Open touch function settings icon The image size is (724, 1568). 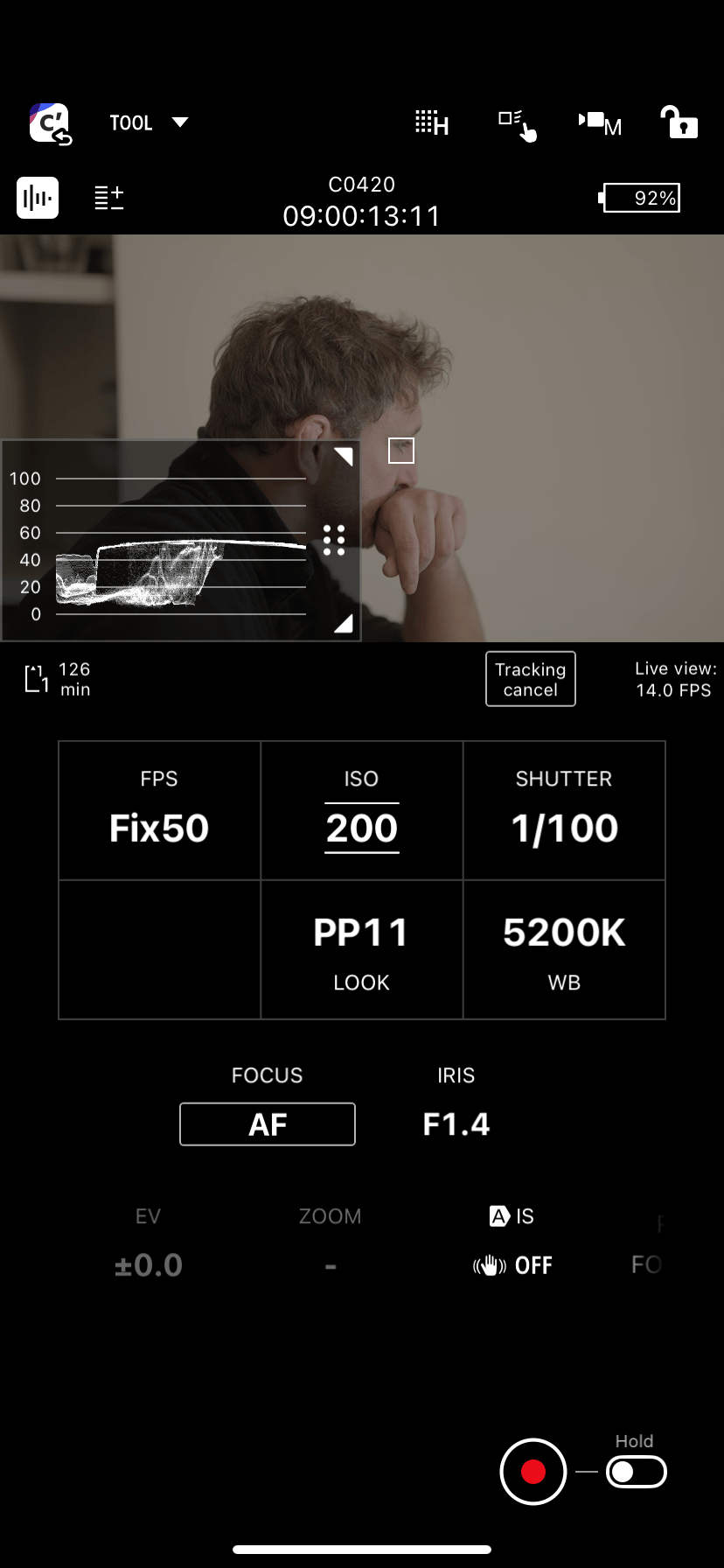click(517, 124)
